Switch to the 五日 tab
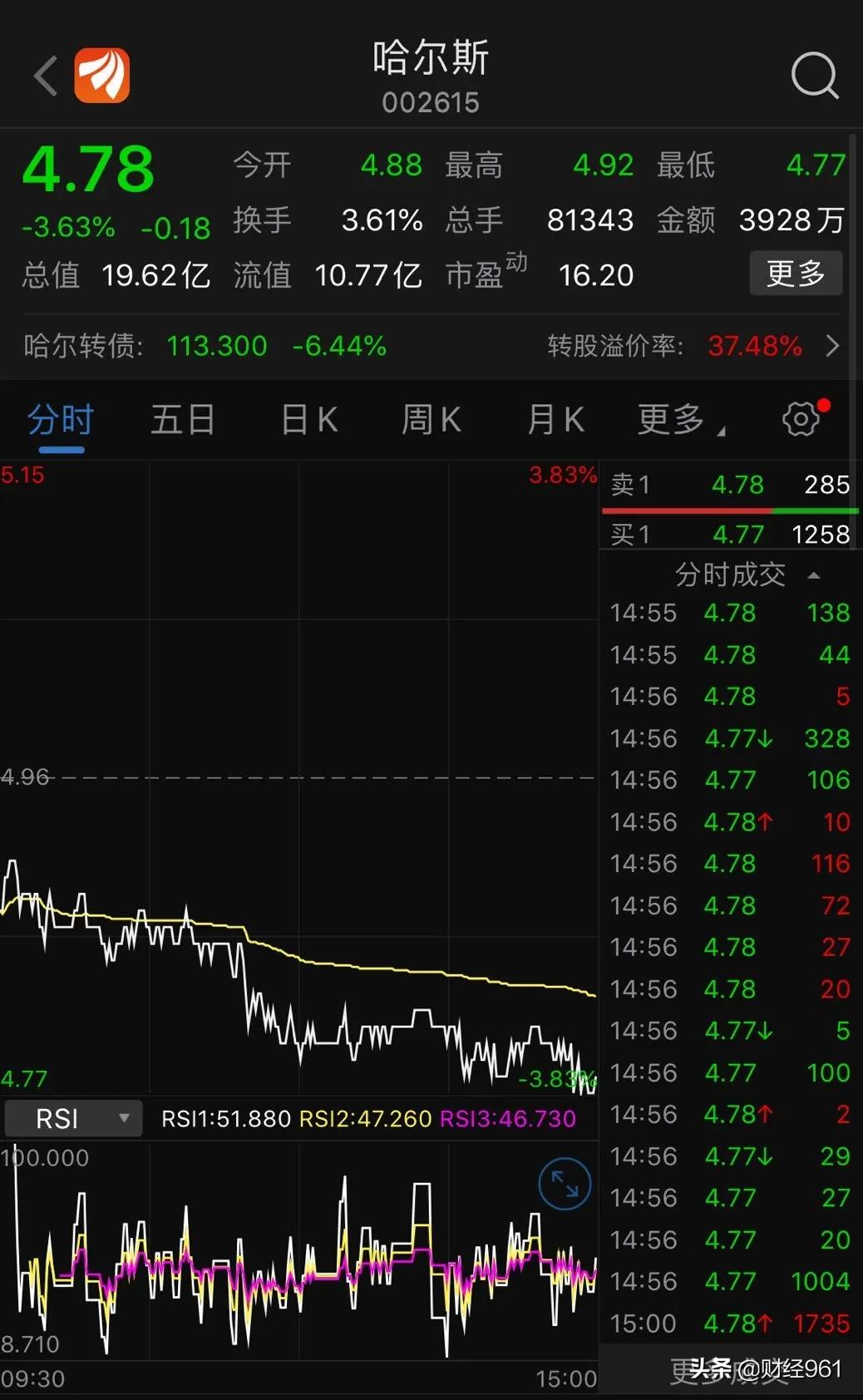The width and height of the screenshot is (863, 1400). [183, 420]
